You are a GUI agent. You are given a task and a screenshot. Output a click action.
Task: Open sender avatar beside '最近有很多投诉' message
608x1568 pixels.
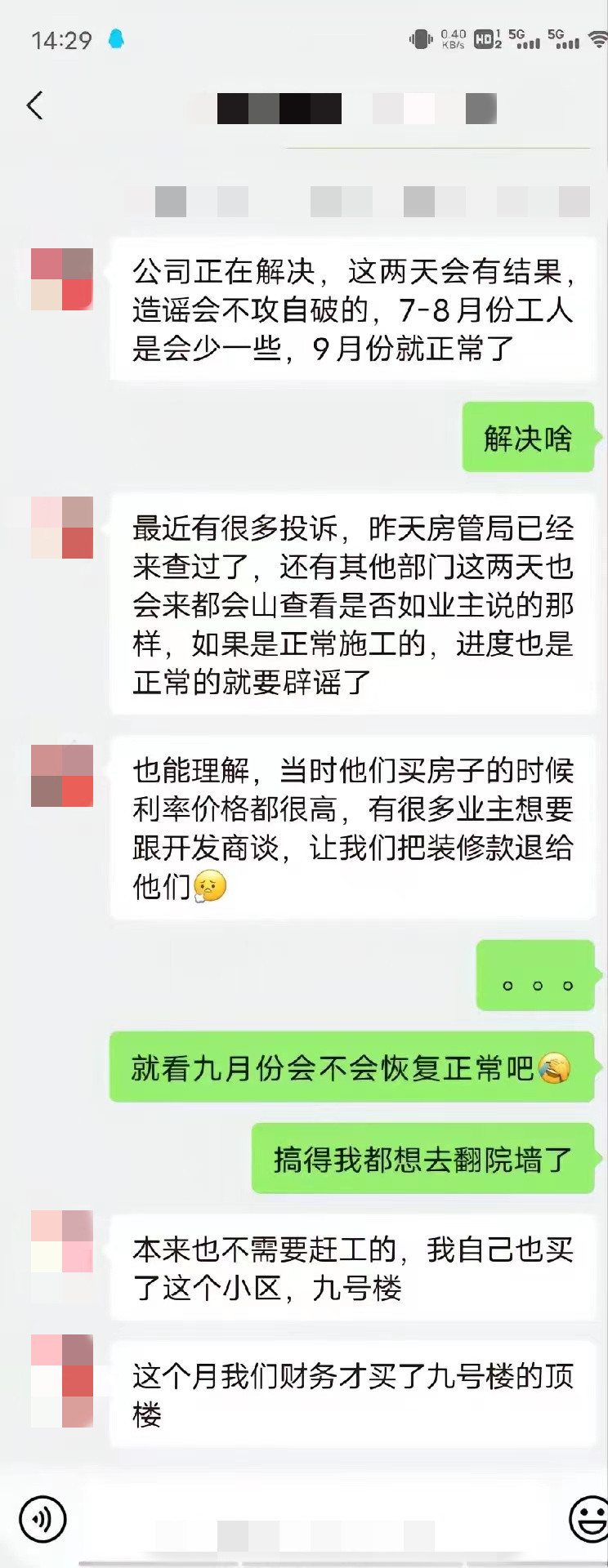click(x=62, y=528)
